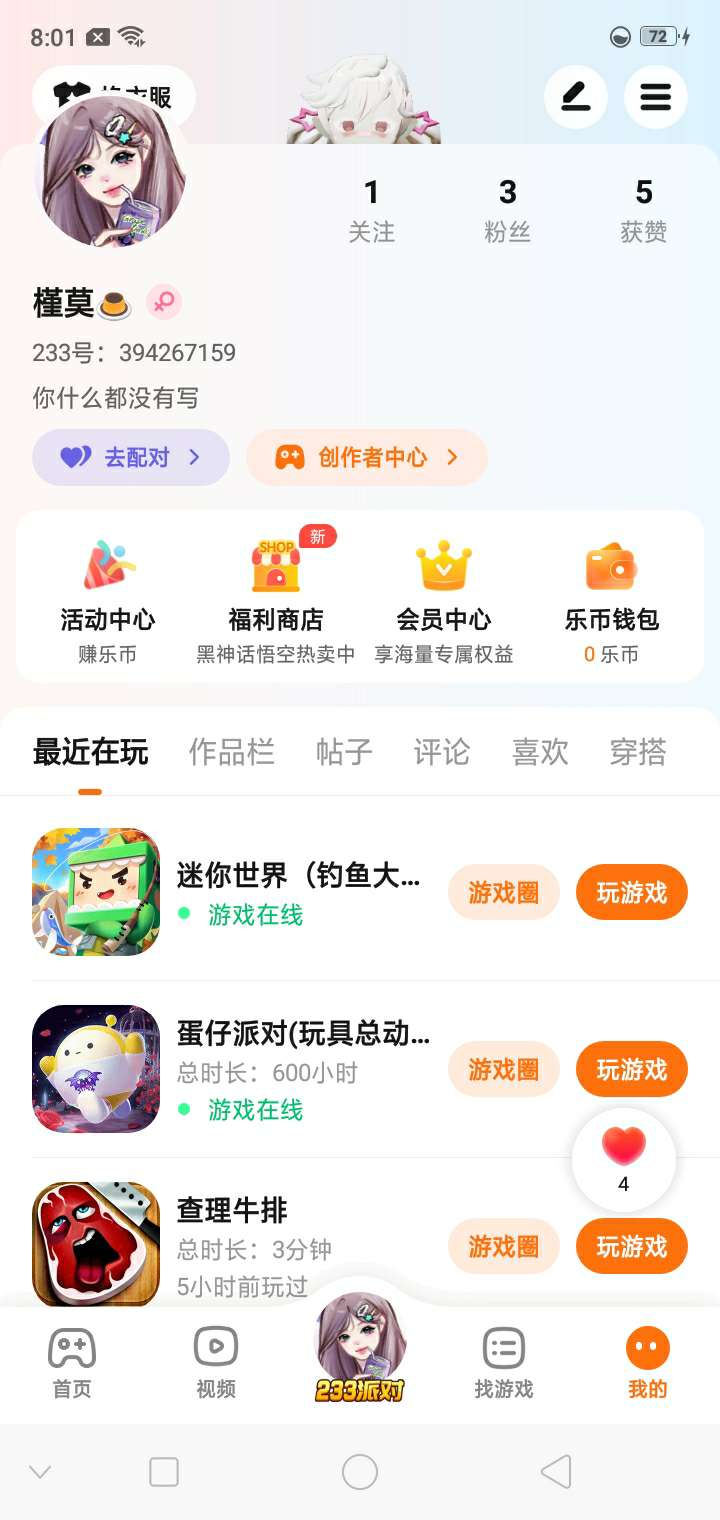Open the hamburger menu
The width and height of the screenshot is (720, 1520).
click(x=655, y=97)
